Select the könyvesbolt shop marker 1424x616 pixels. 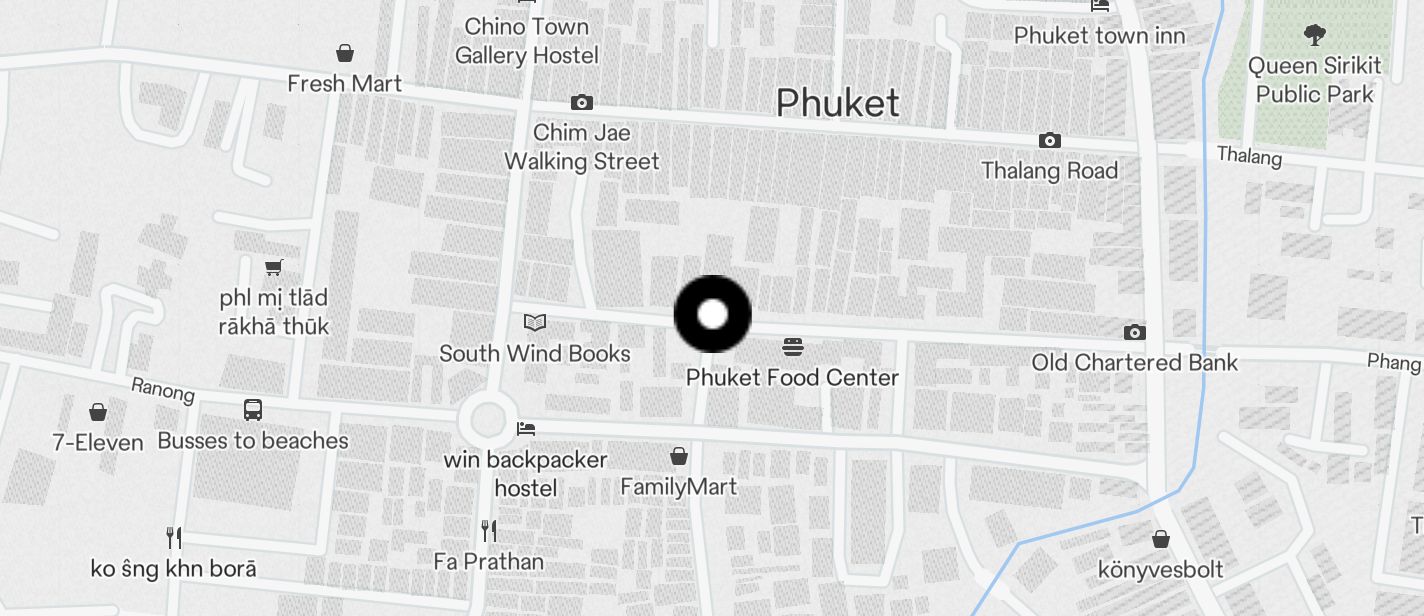coord(1160,540)
